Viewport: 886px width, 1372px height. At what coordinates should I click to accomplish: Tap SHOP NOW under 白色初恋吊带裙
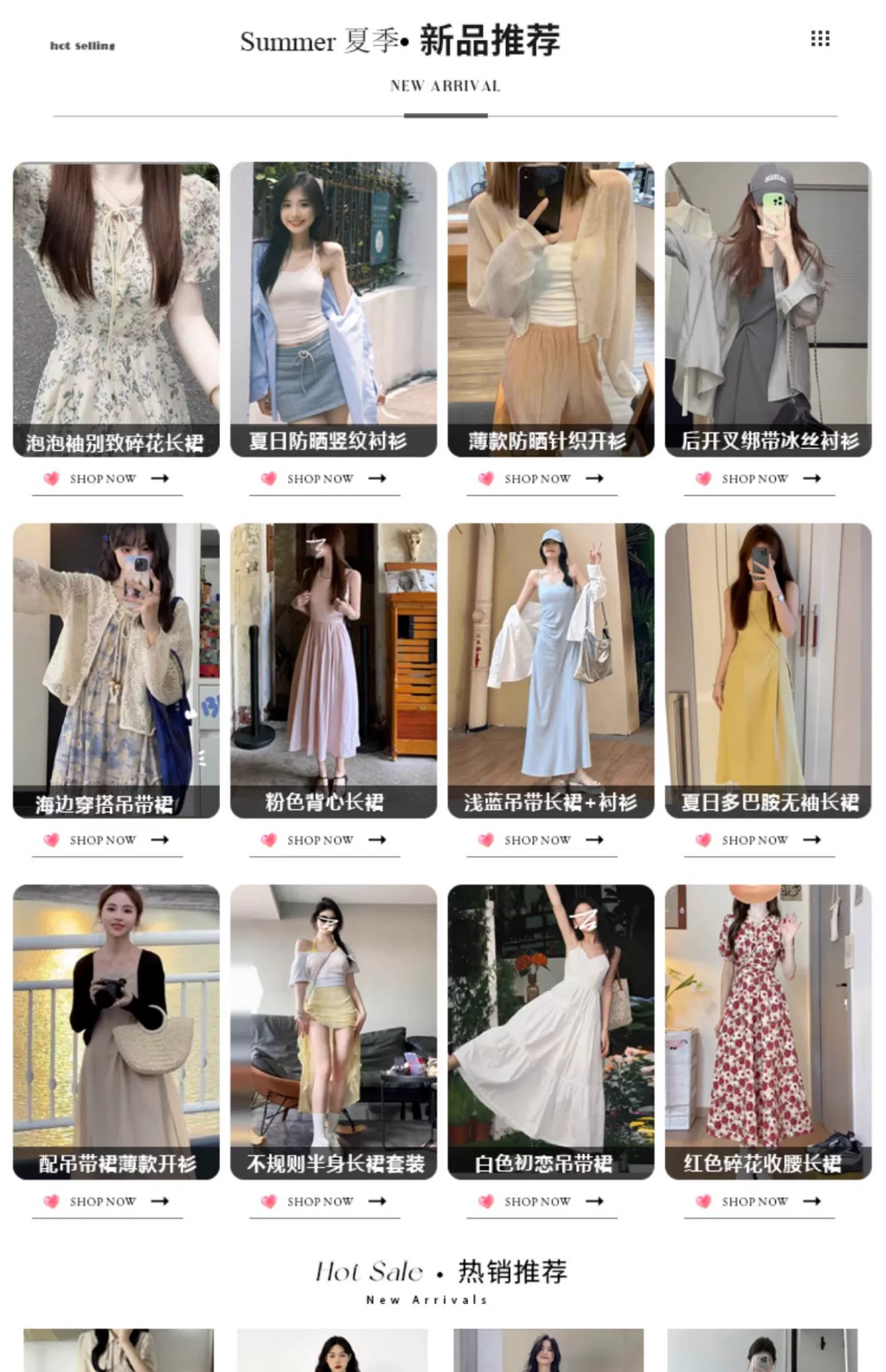542,1202
